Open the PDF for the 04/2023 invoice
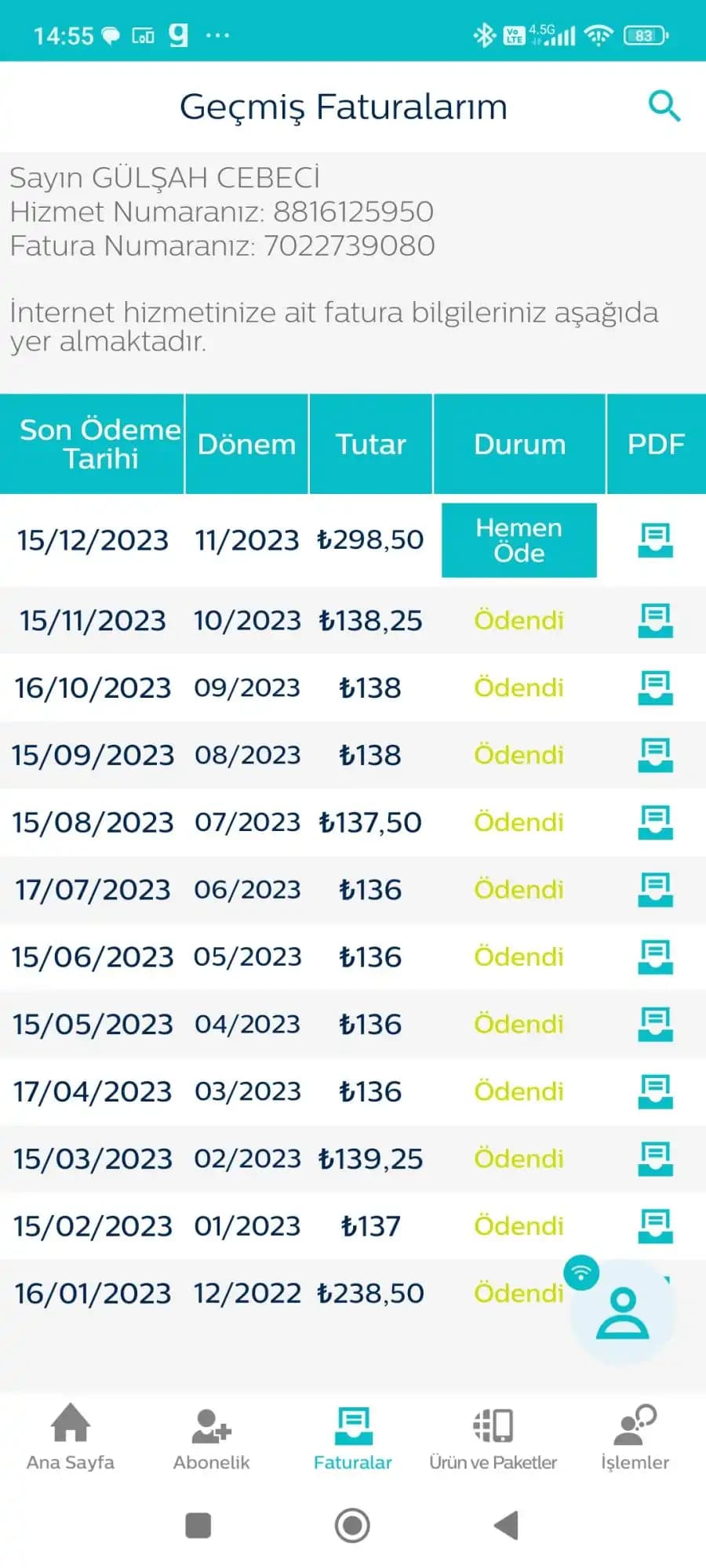The width and height of the screenshot is (706, 1568). pos(655,1024)
